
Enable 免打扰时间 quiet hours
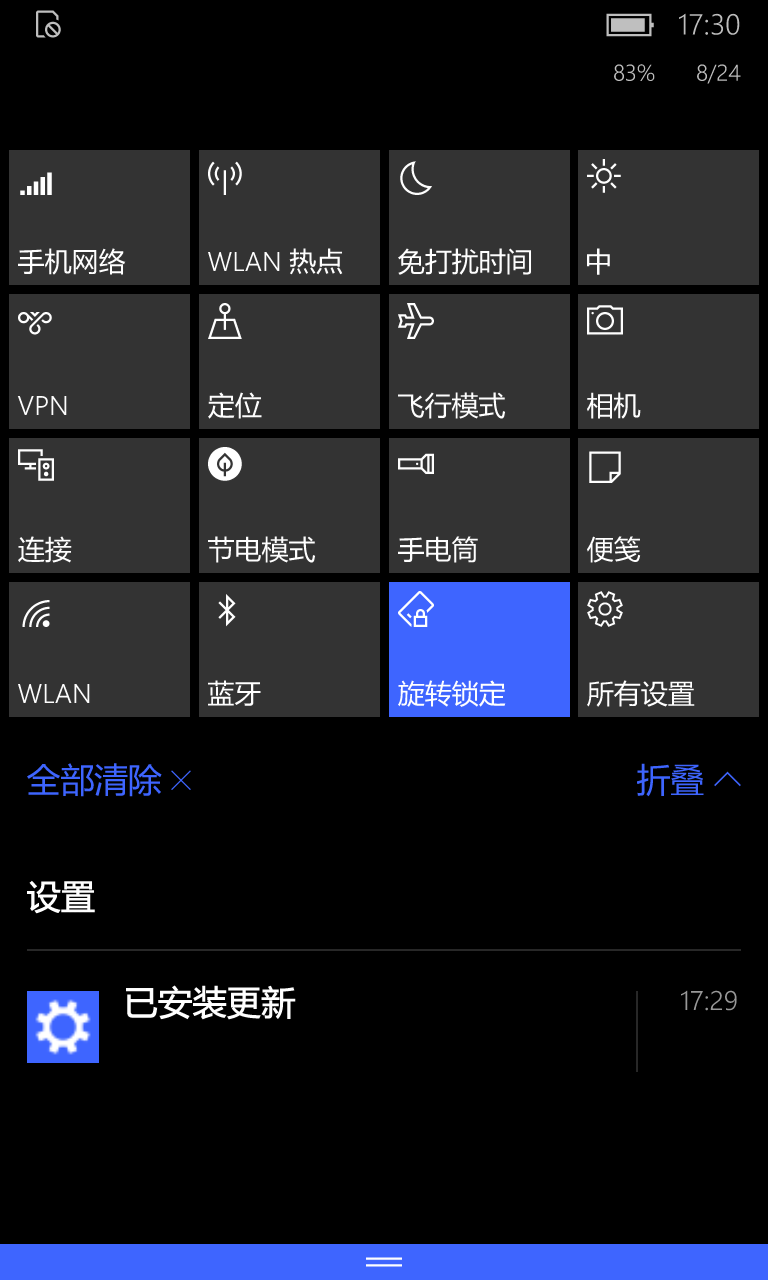click(x=479, y=217)
